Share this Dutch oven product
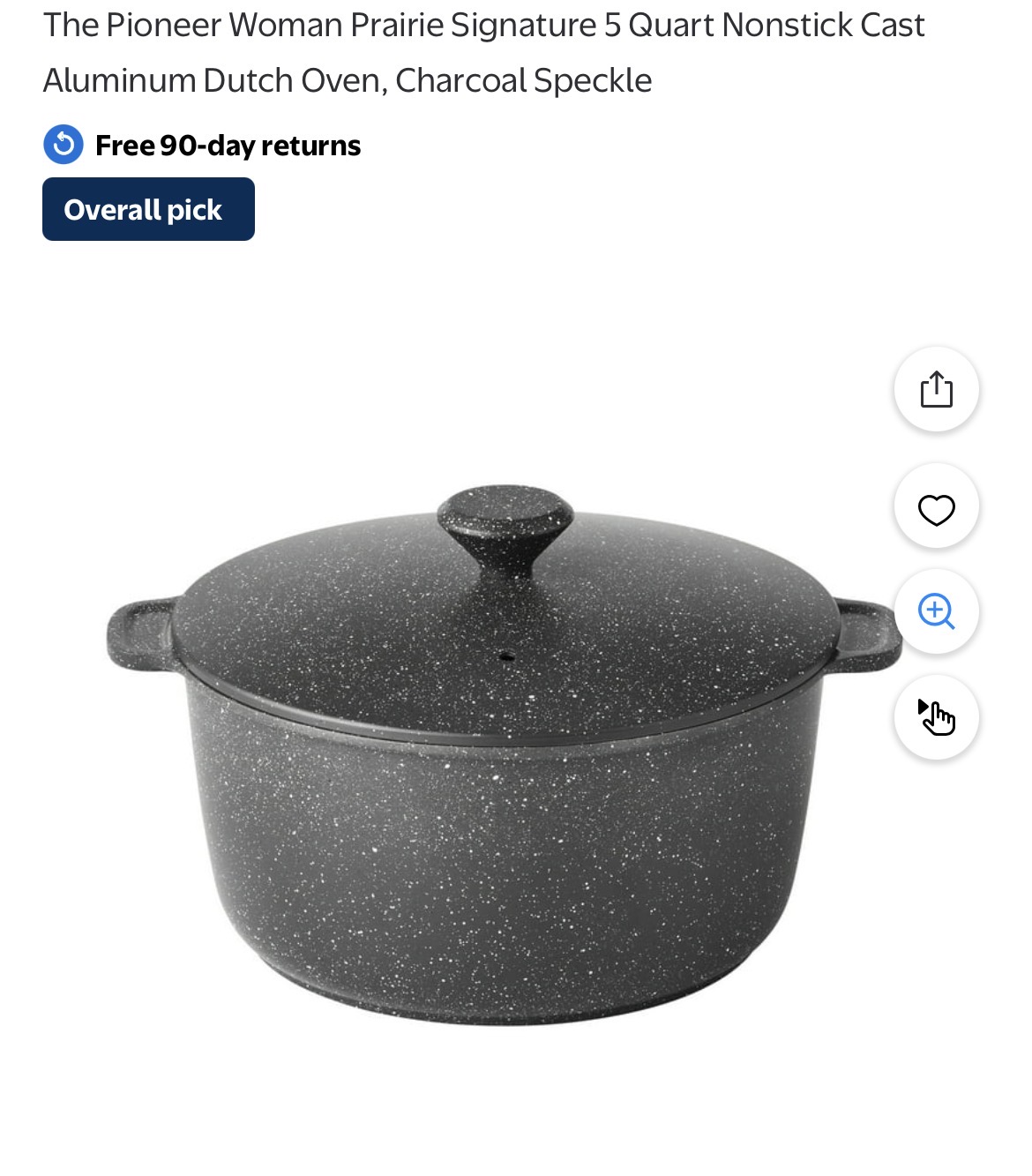 pos(936,389)
